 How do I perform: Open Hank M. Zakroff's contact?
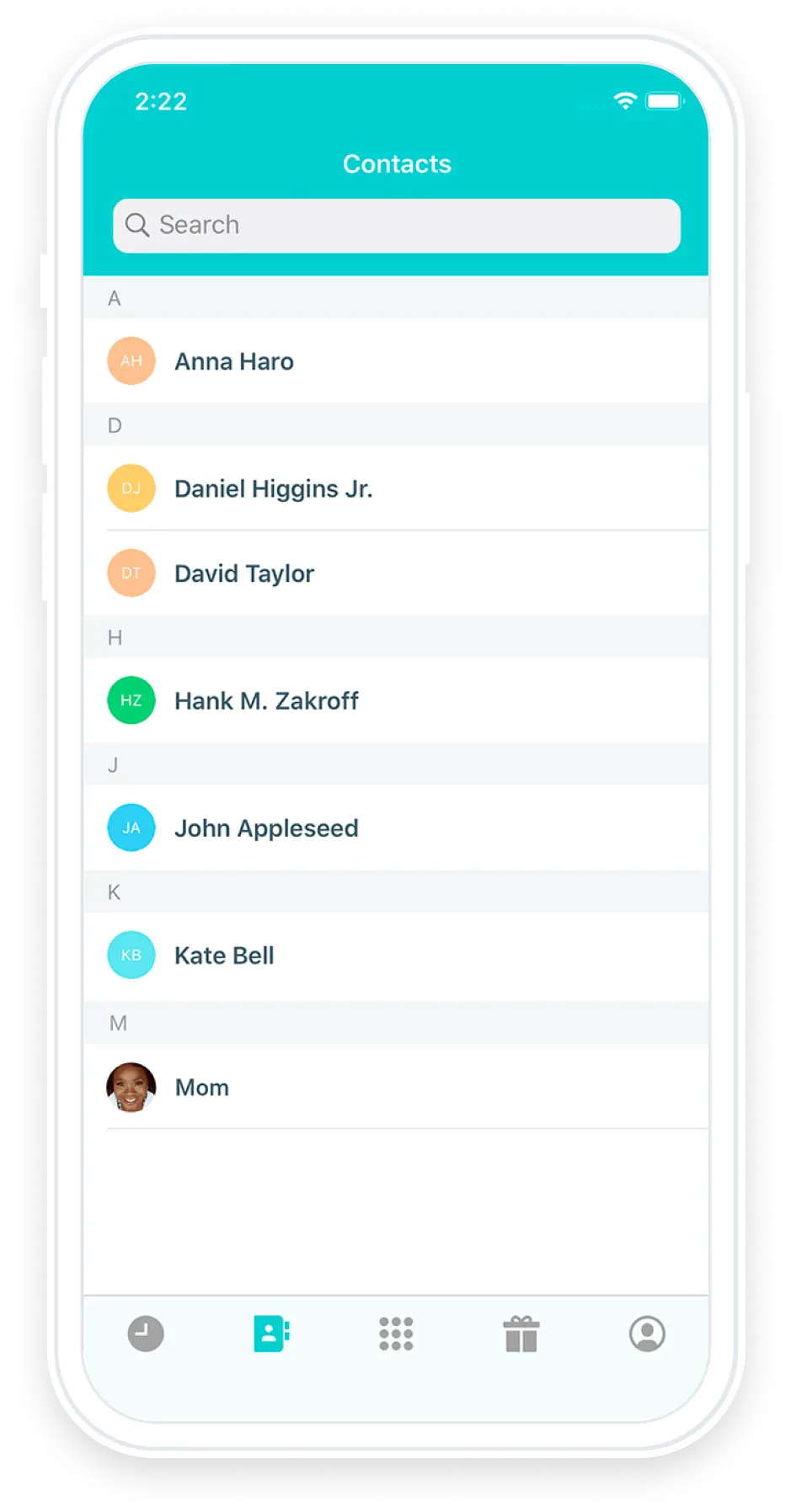click(x=266, y=700)
